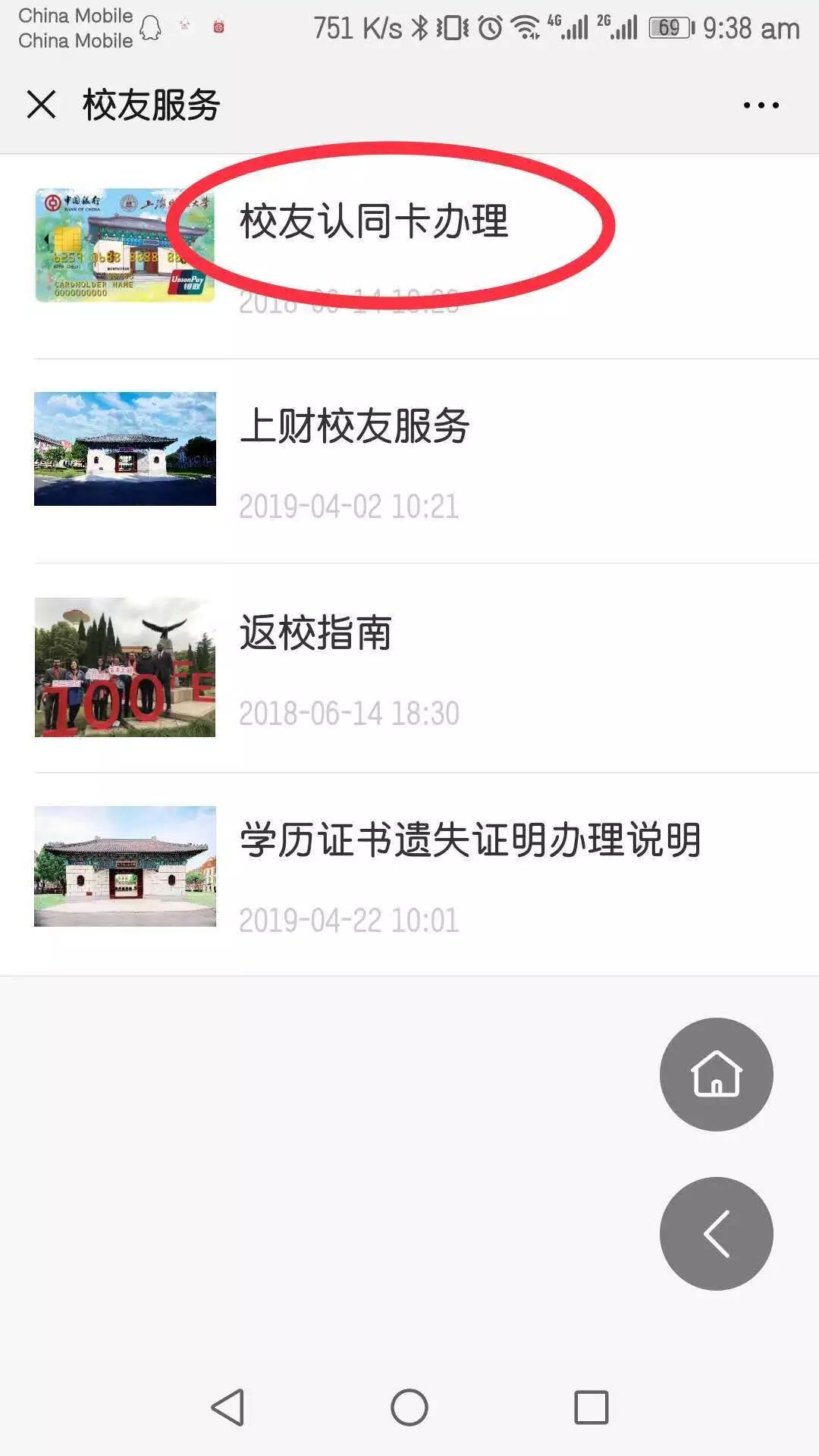Open recent apps via the square button
The image size is (819, 1456).
point(591,1407)
